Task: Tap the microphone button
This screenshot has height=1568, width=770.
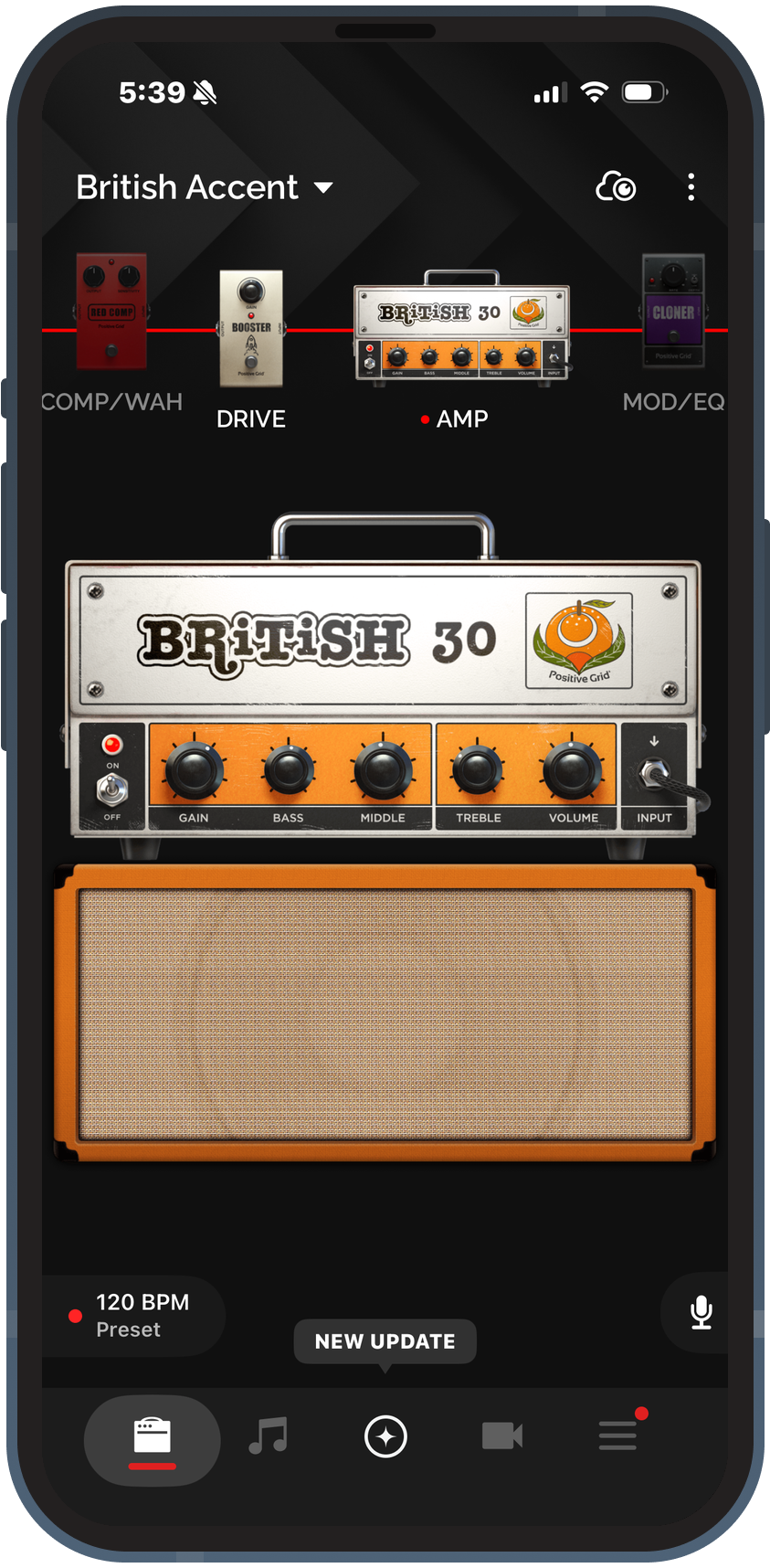Action: click(x=701, y=1312)
